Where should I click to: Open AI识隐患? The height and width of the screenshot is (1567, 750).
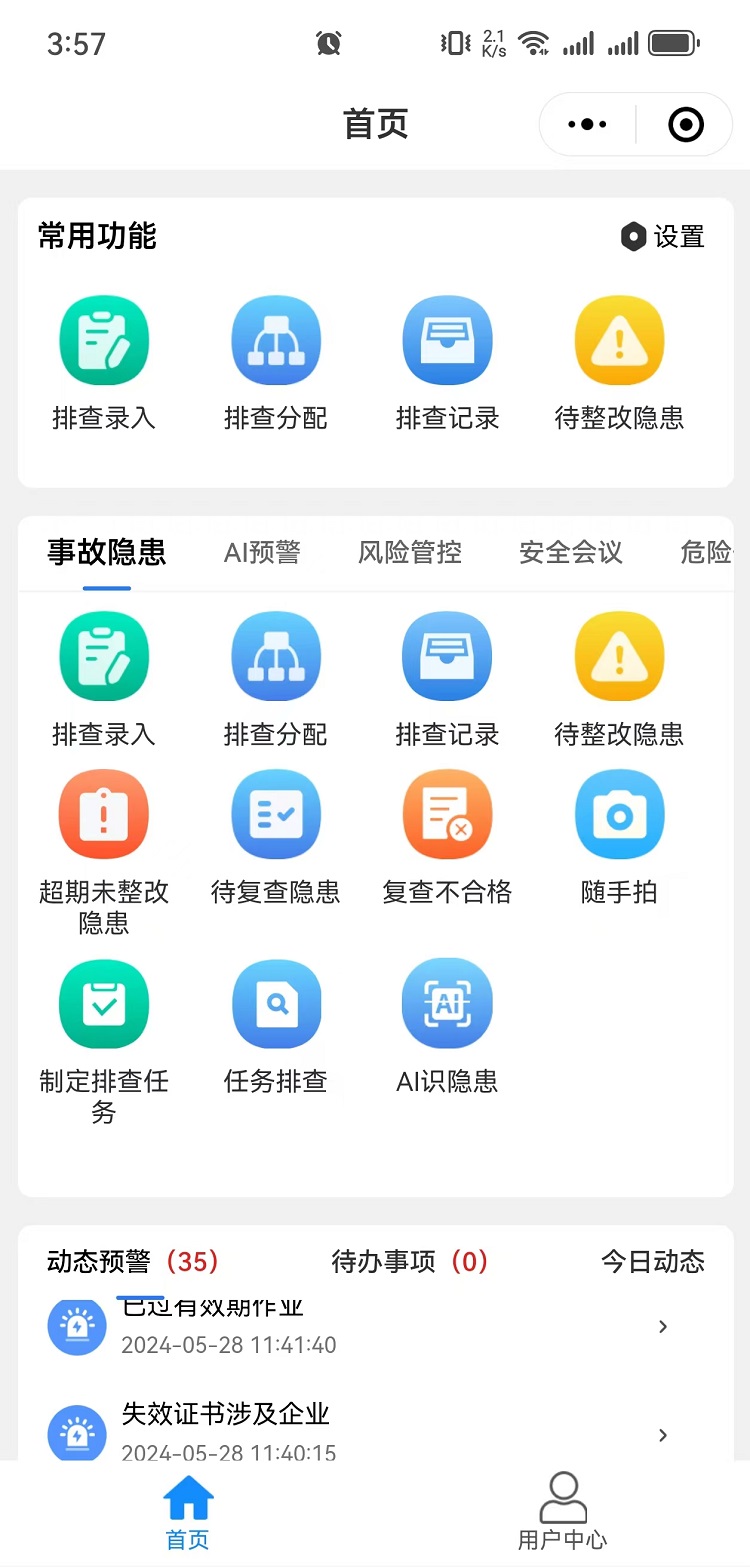[x=447, y=1004]
